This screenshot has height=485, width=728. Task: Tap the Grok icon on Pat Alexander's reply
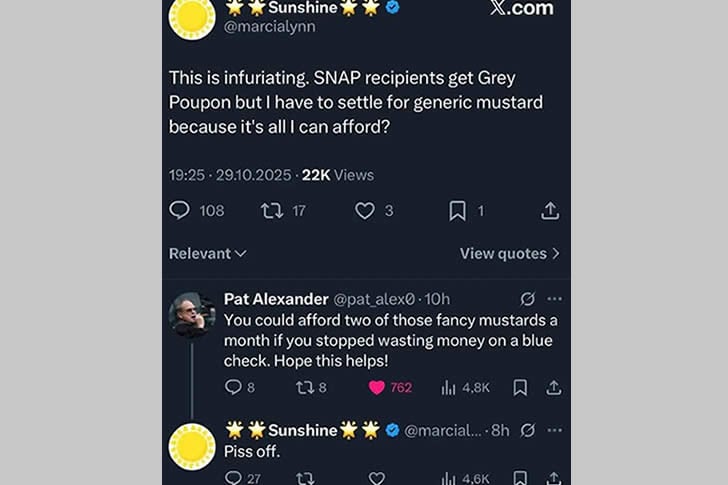(x=527, y=299)
